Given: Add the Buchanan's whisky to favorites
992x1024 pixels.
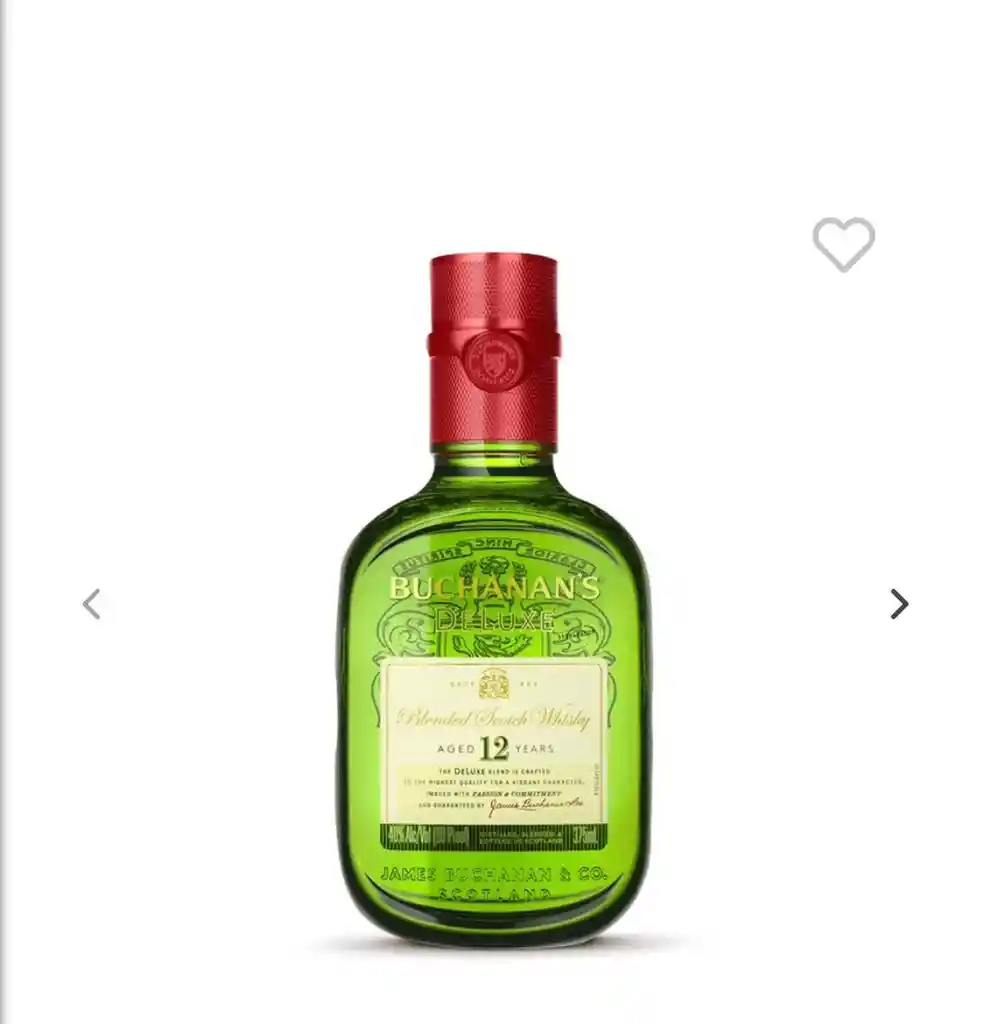Looking at the screenshot, I should click(x=843, y=243).
